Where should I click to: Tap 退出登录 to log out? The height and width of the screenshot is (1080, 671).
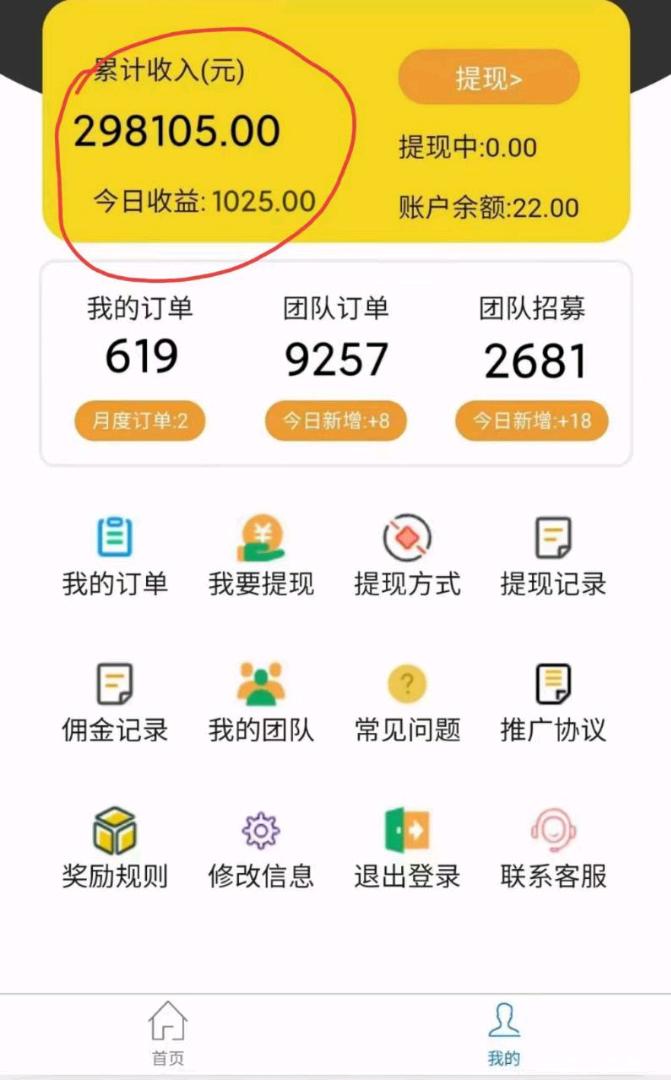407,849
